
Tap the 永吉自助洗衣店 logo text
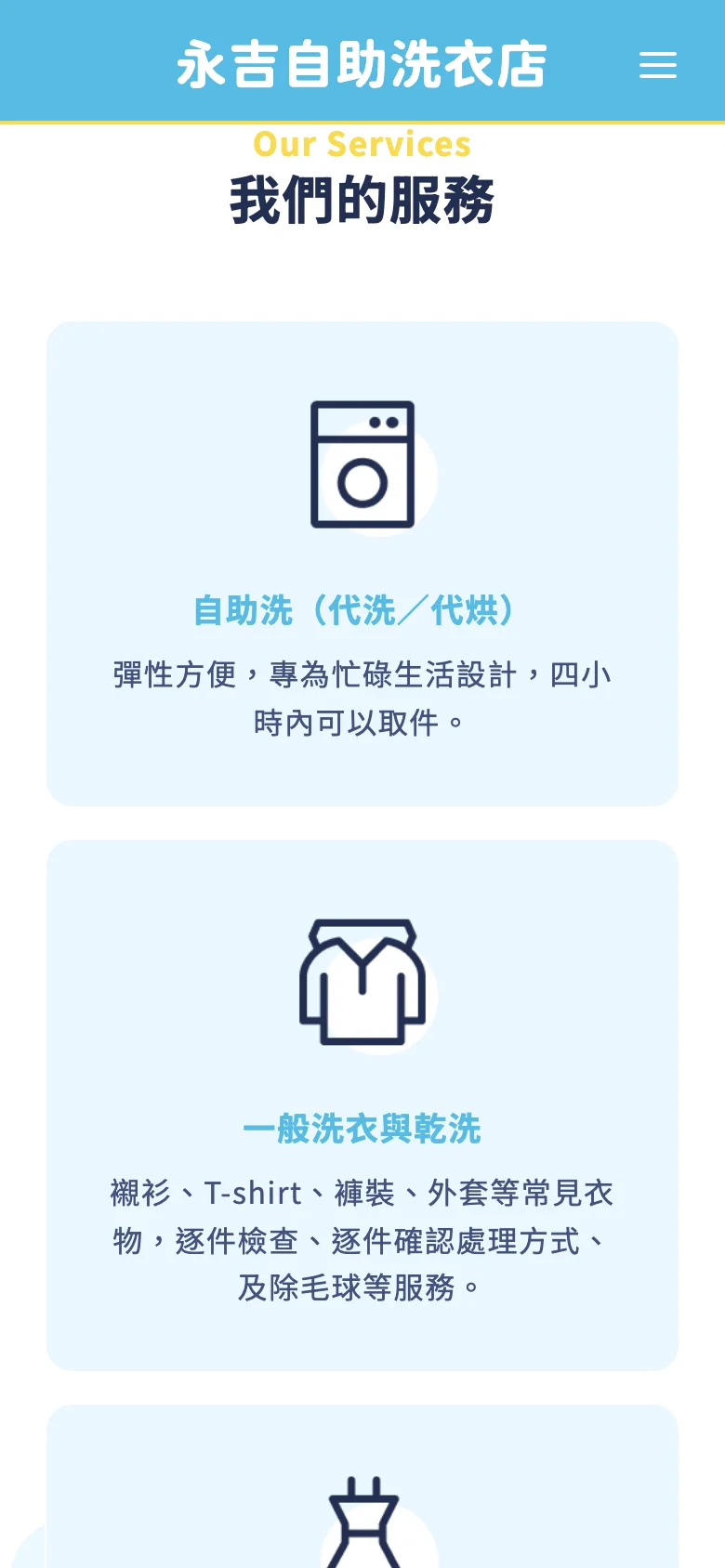point(362,63)
